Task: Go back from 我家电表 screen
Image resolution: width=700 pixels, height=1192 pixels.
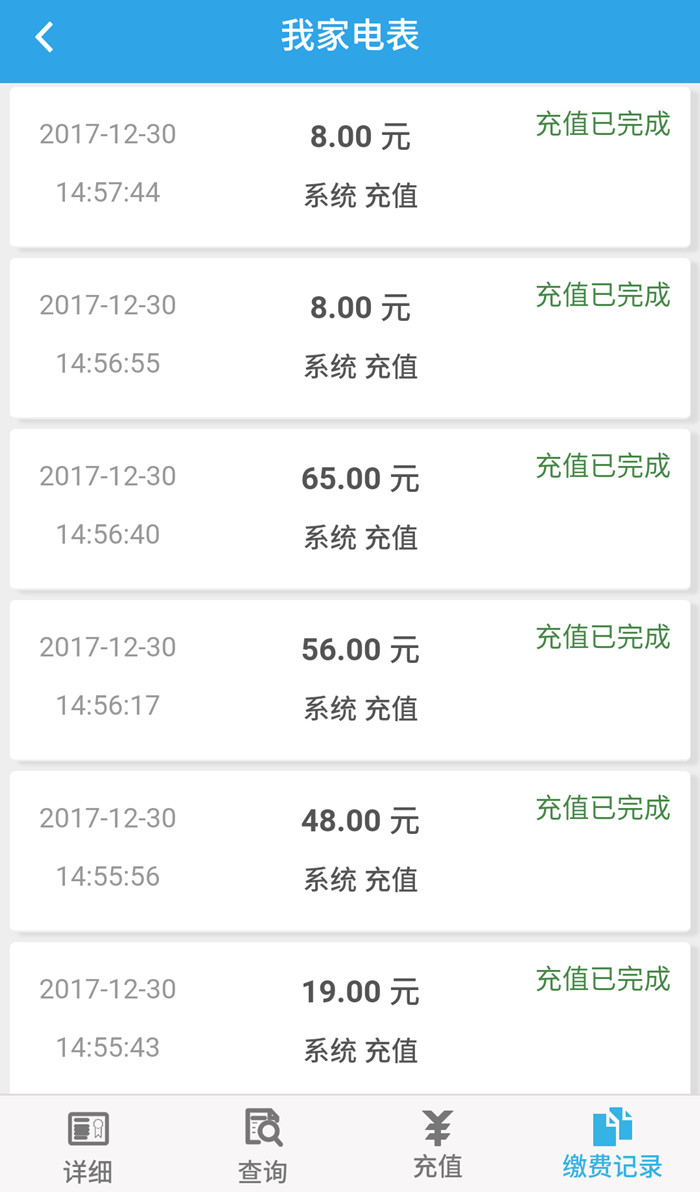Action: pyautogui.click(x=44, y=38)
